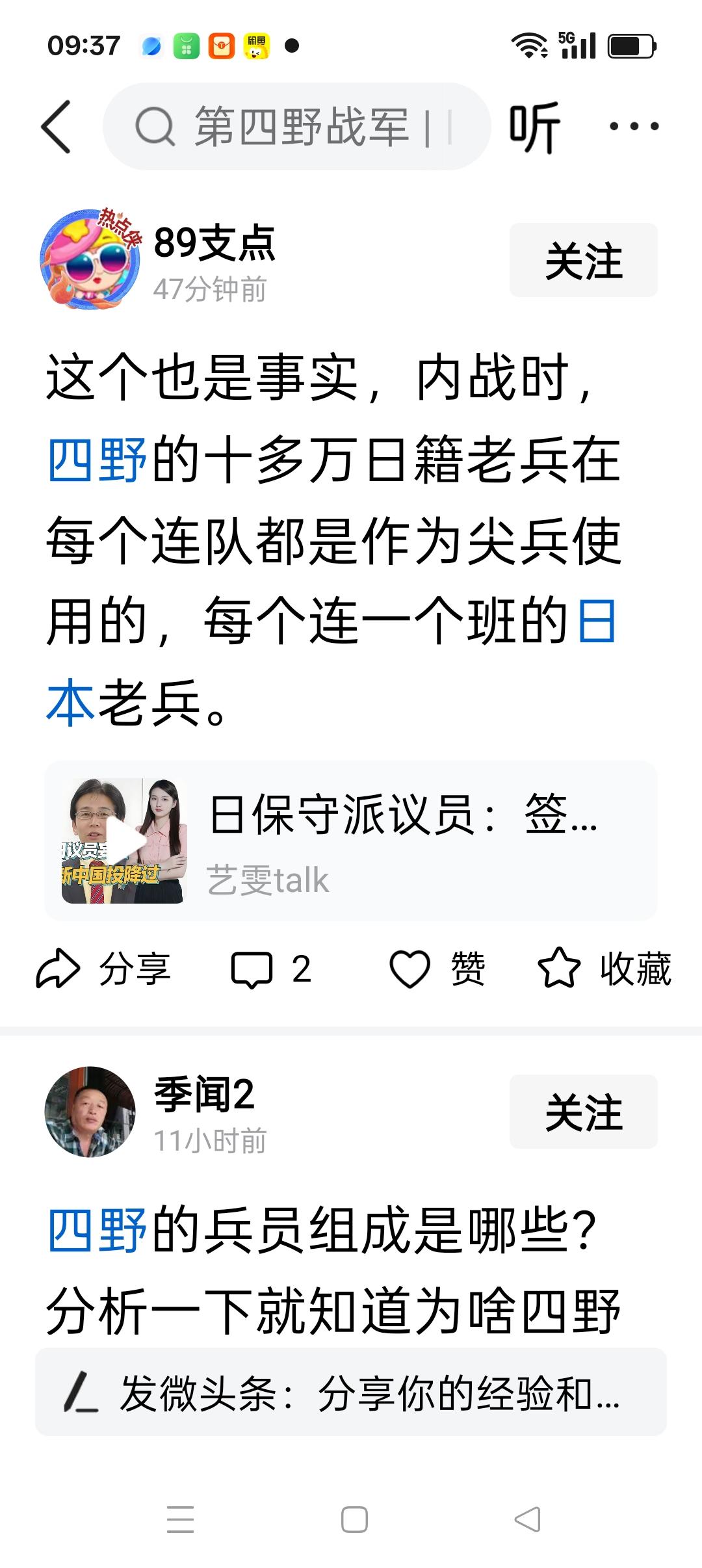Check battery level indicator in status bar
Viewport: 702px width, 1568px height.
(629, 44)
